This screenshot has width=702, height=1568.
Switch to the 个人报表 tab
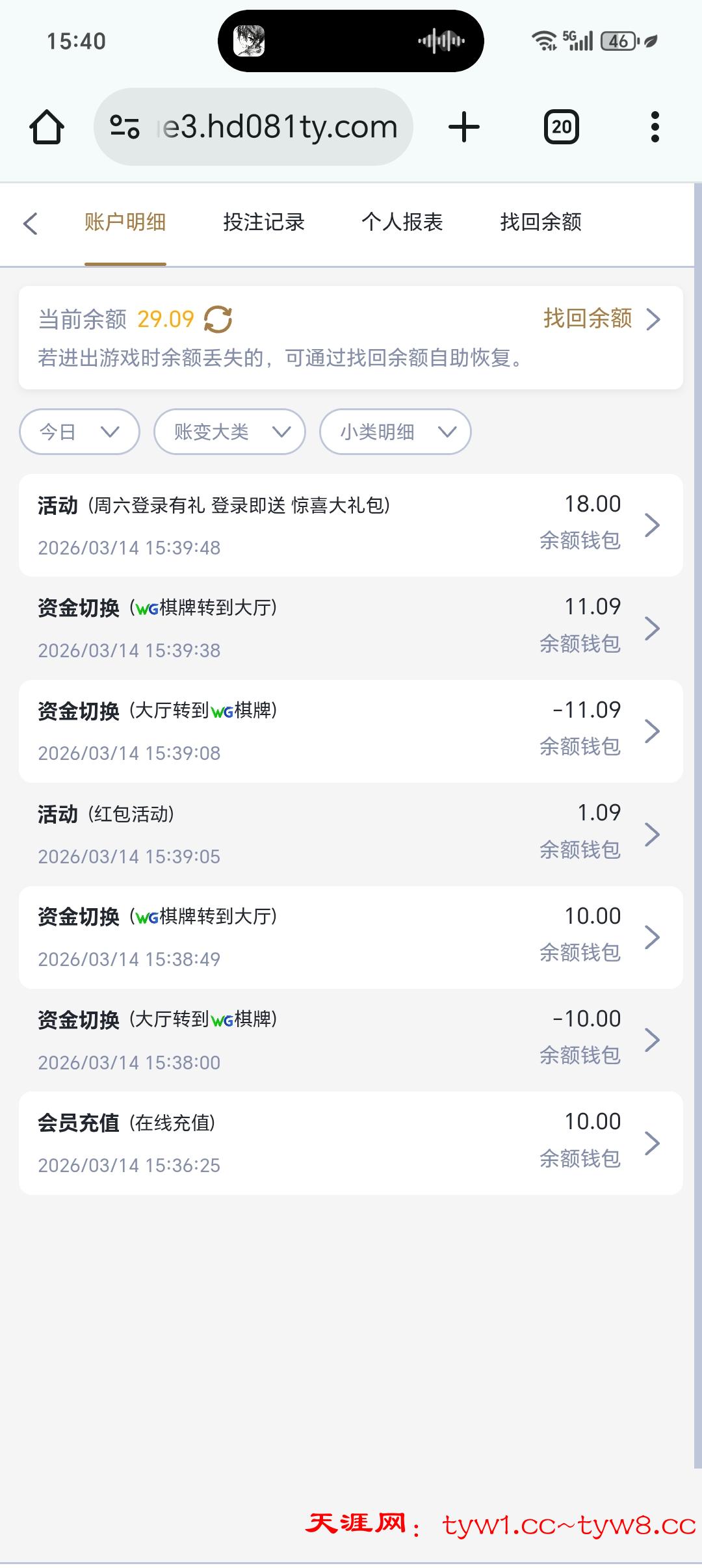[x=402, y=223]
